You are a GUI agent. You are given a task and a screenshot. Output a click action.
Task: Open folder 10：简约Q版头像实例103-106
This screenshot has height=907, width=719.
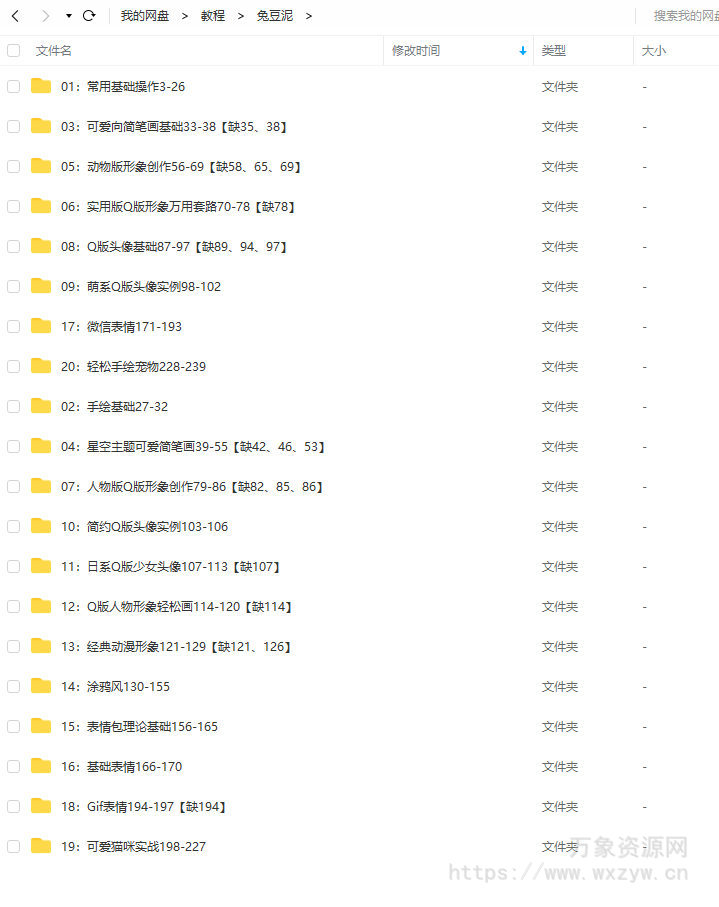click(144, 527)
